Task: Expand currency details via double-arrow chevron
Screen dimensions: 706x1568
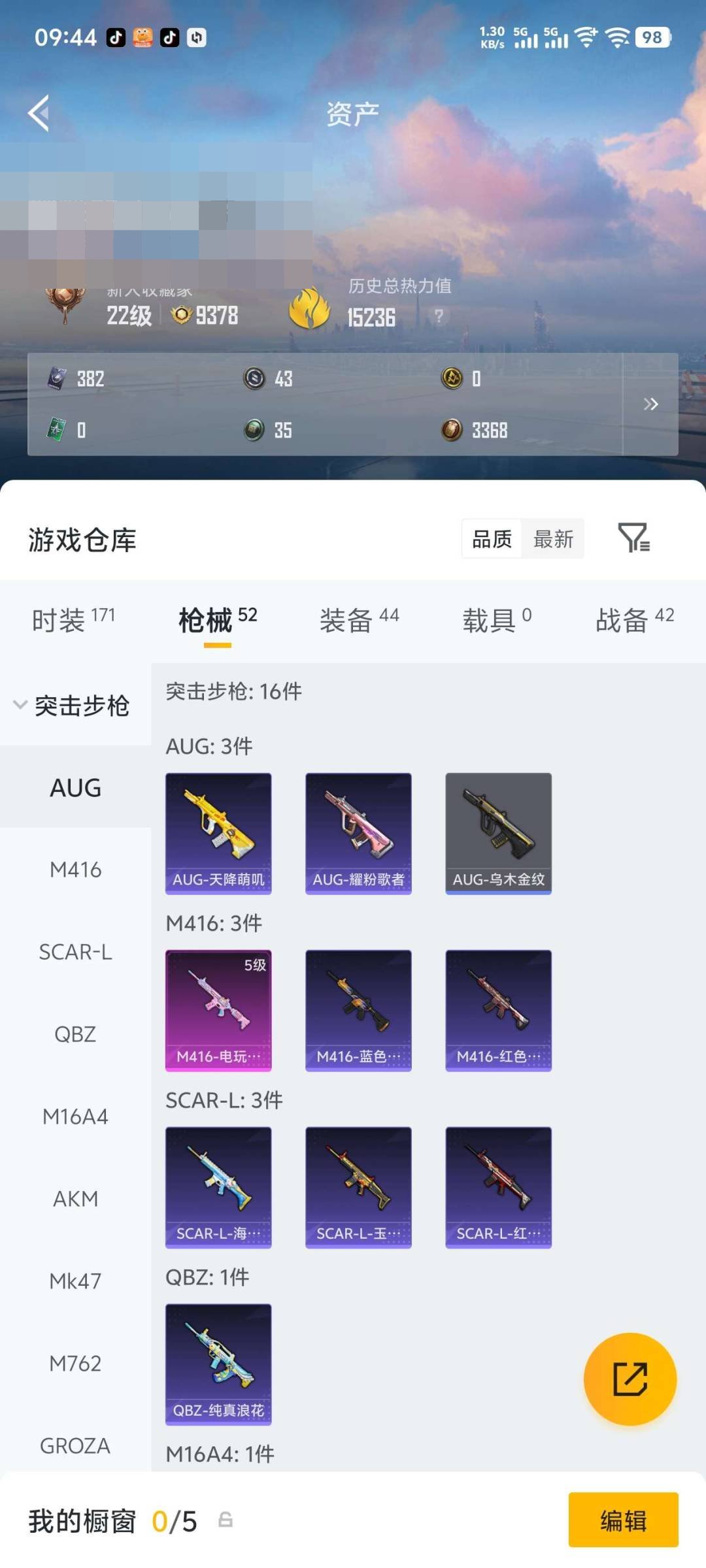Action: click(x=651, y=404)
